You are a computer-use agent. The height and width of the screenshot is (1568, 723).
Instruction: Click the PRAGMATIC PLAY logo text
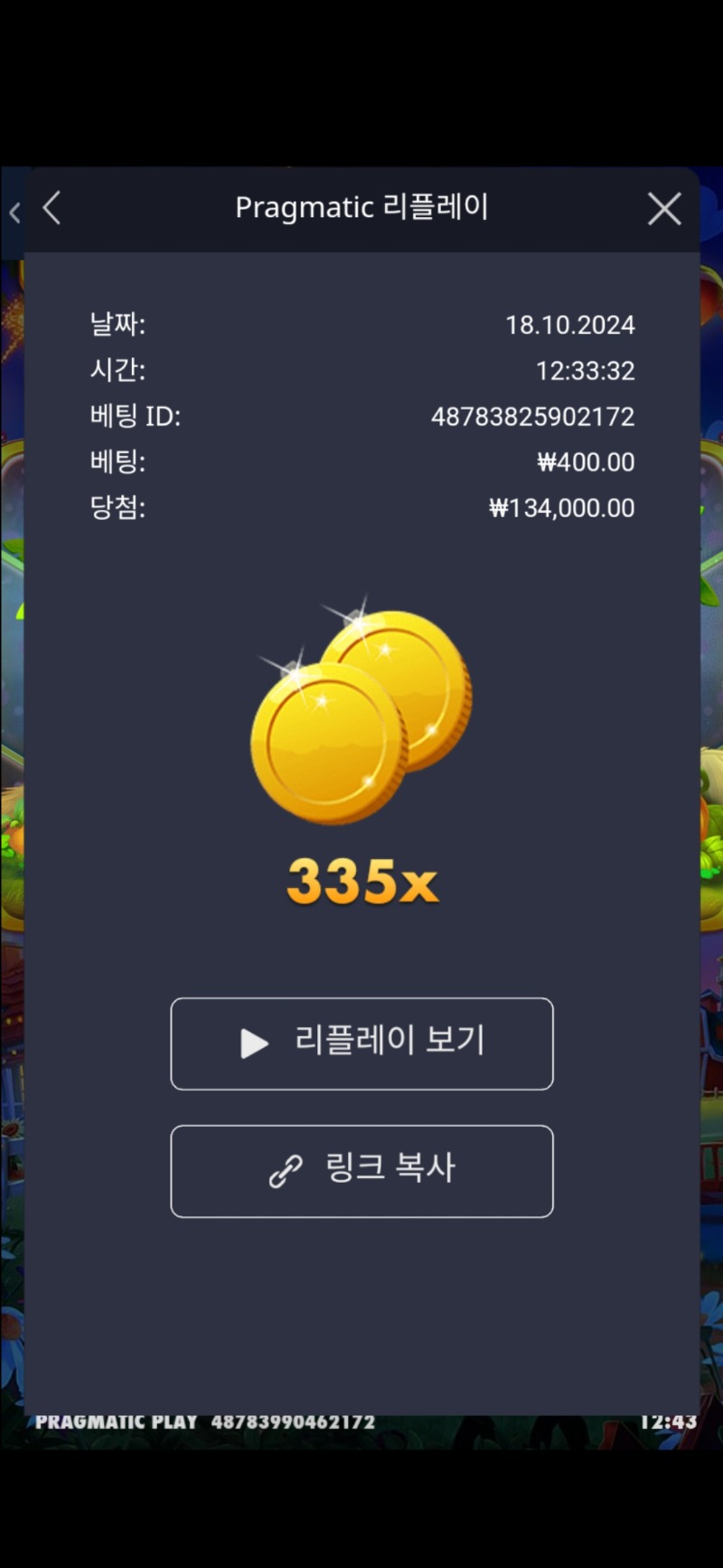click(x=117, y=1420)
